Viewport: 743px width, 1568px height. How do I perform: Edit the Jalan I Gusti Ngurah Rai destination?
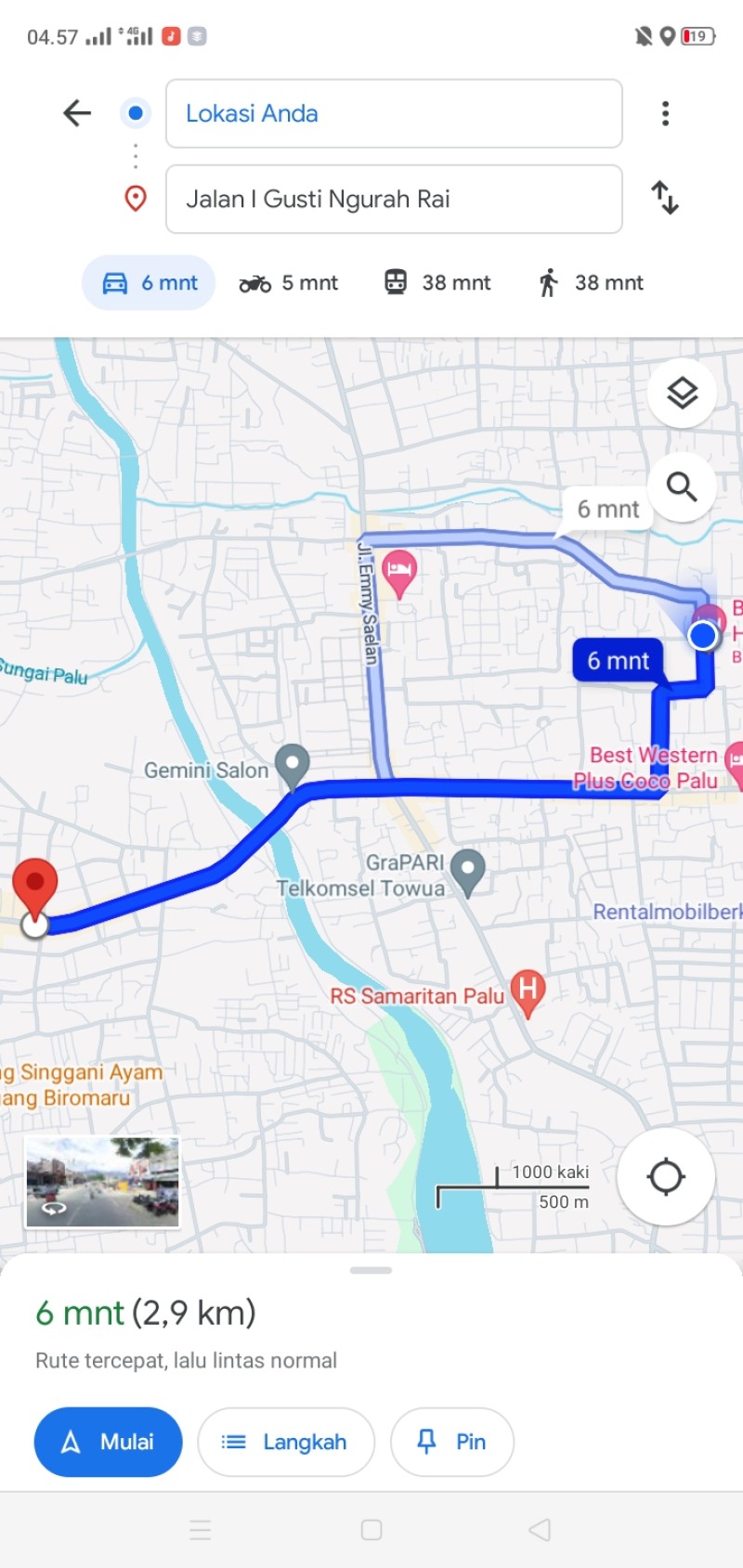coord(394,199)
